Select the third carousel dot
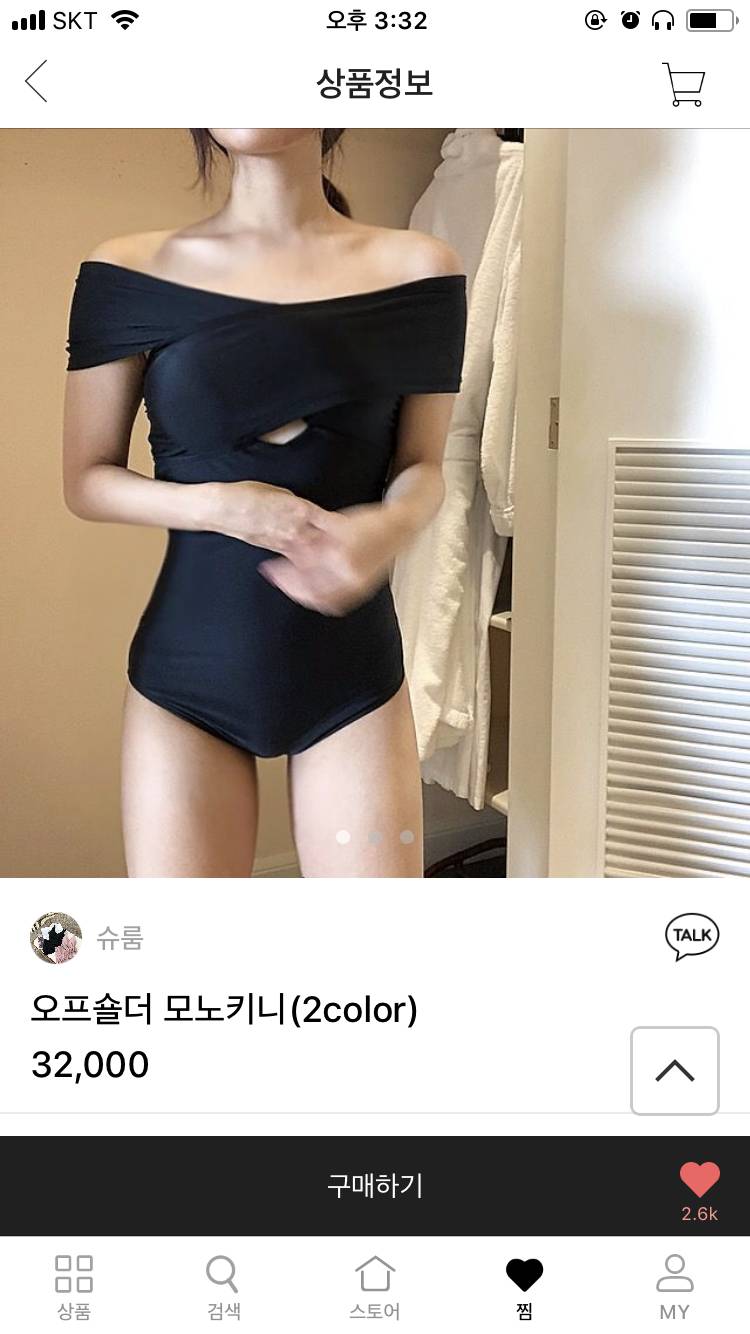 coord(405,839)
